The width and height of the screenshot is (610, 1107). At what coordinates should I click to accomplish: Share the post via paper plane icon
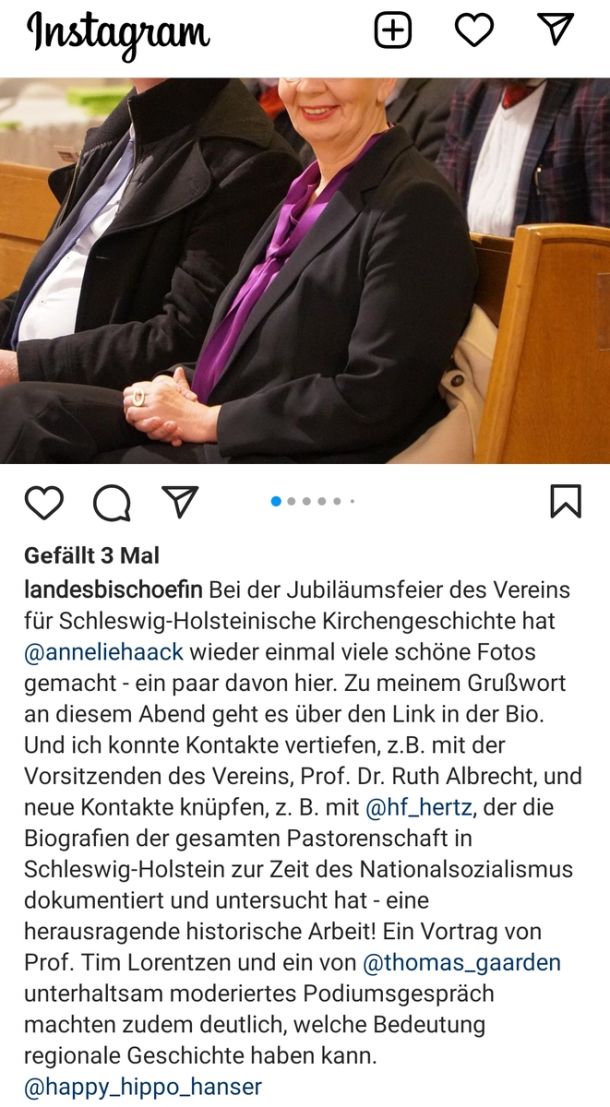pyautogui.click(x=180, y=501)
